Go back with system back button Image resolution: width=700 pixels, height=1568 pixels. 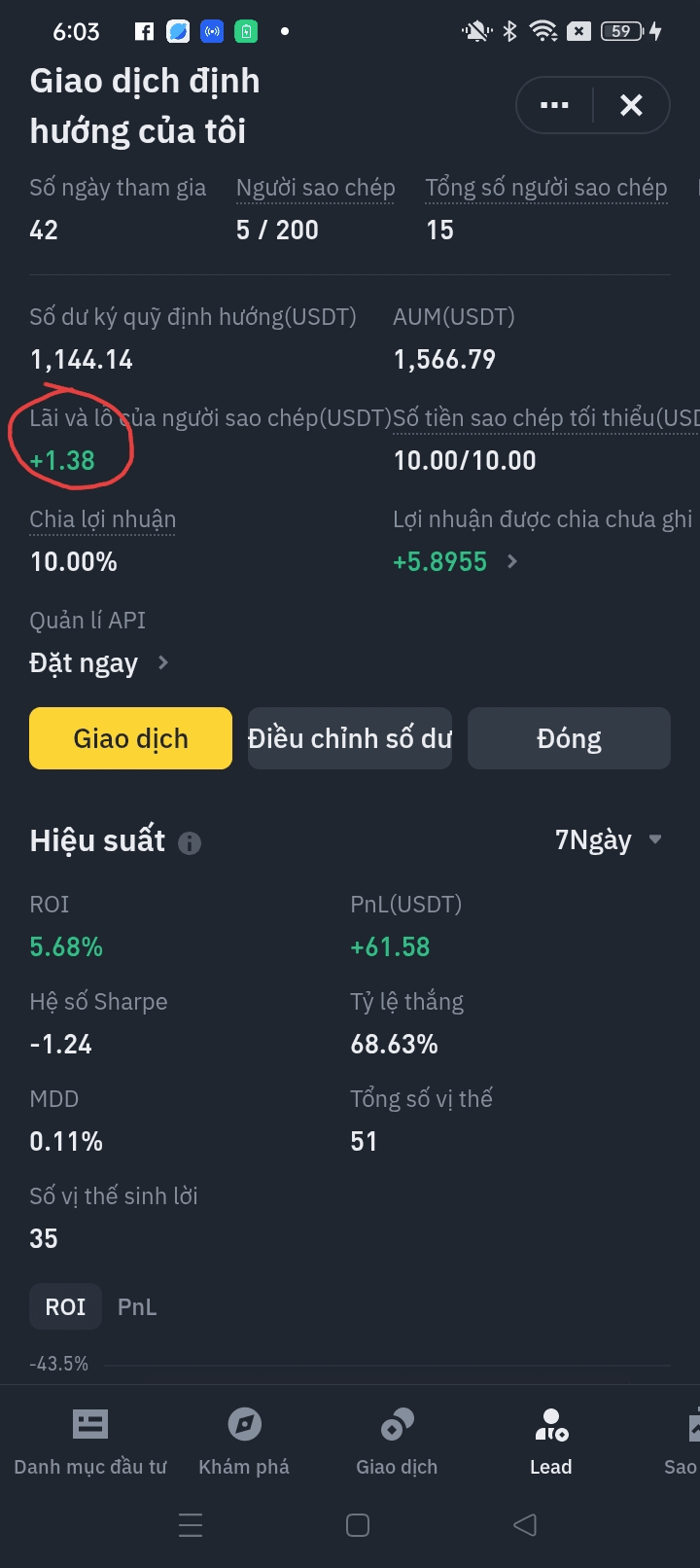[525, 1524]
